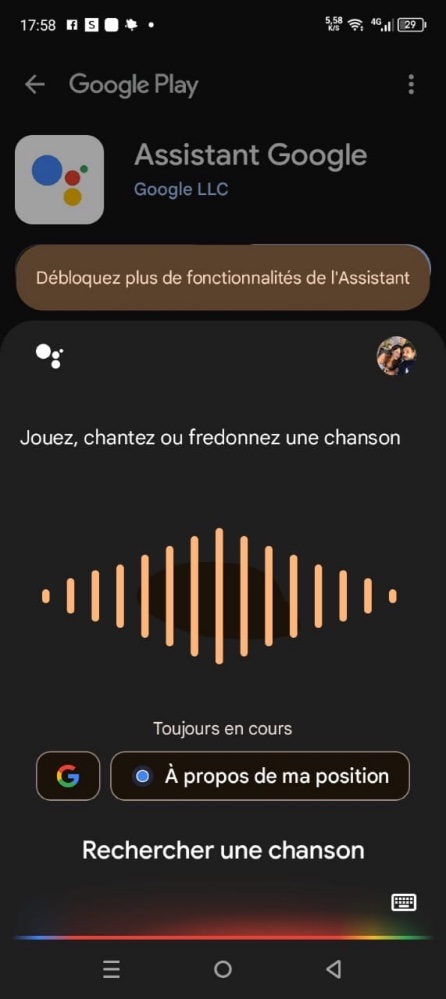Open the Google LLC developer link

click(x=181, y=189)
